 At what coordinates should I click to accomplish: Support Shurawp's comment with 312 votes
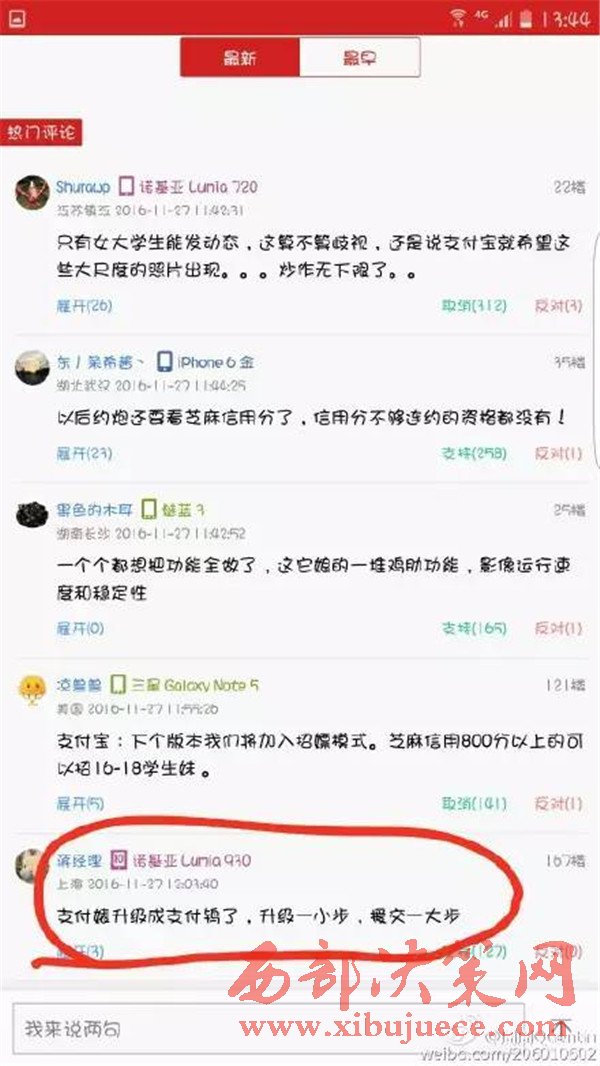point(474,305)
